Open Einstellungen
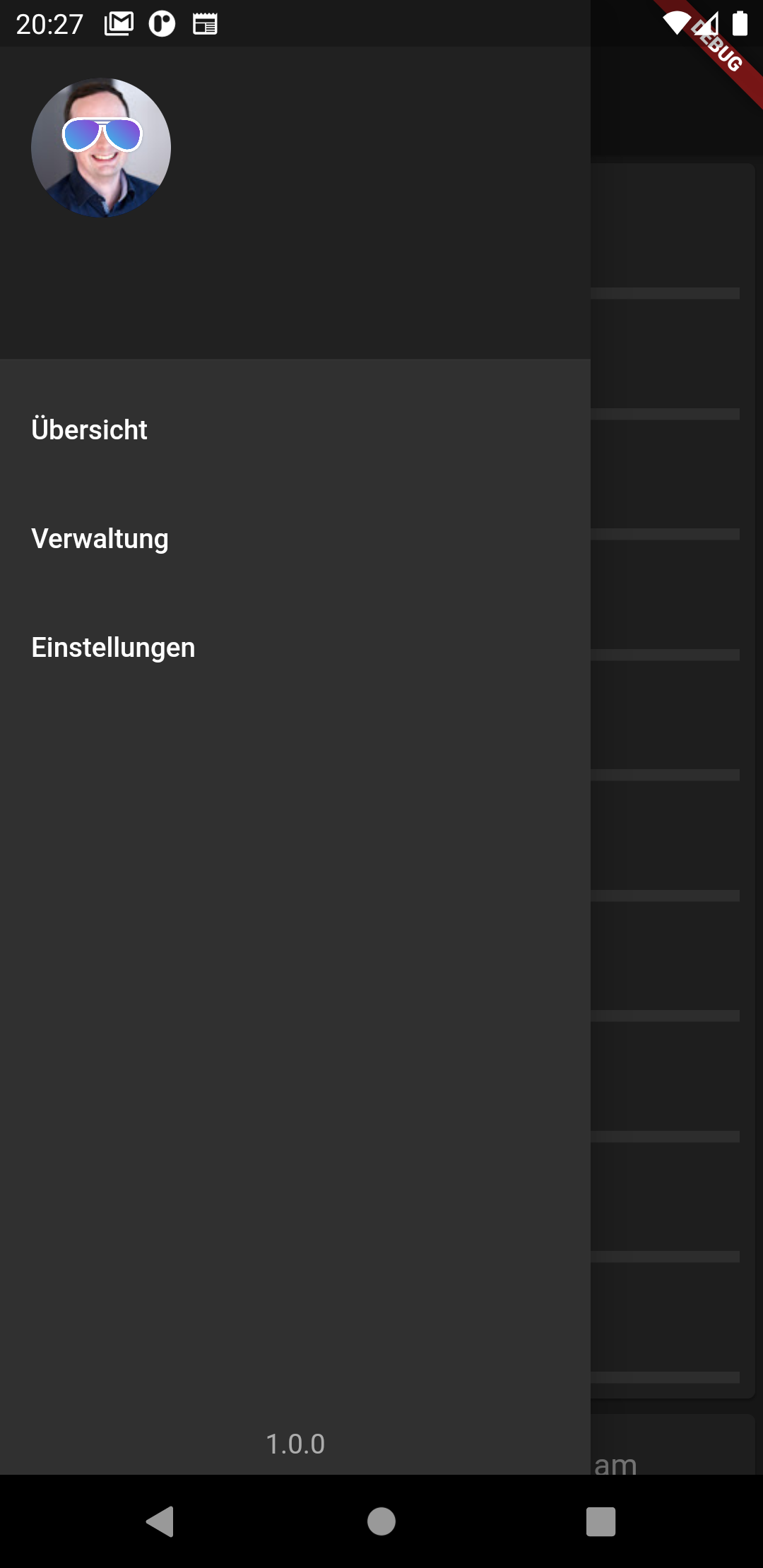The image size is (763, 1568). [113, 647]
